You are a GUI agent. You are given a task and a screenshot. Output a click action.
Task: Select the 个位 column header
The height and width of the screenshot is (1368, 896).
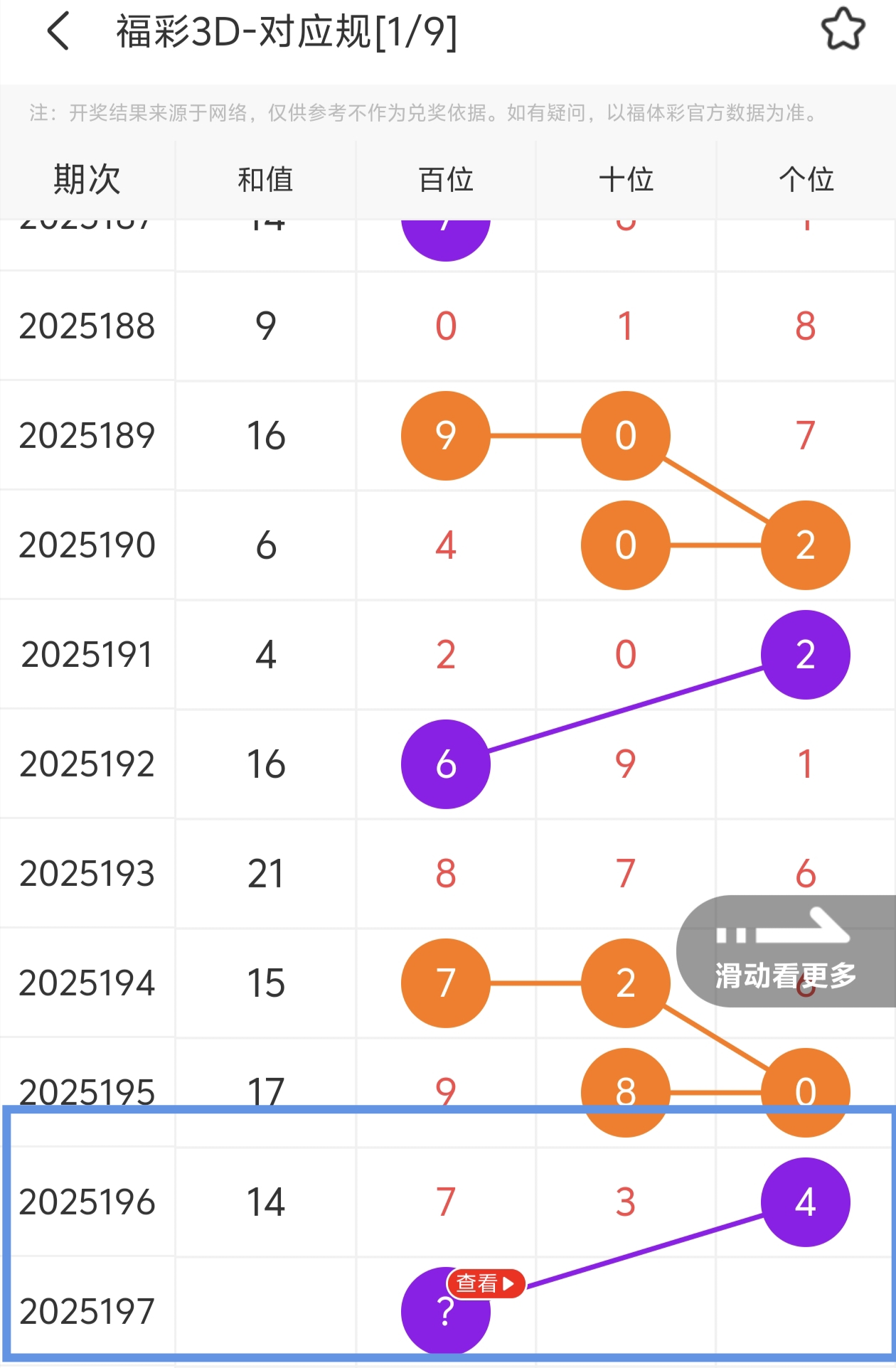pyautogui.click(x=806, y=180)
